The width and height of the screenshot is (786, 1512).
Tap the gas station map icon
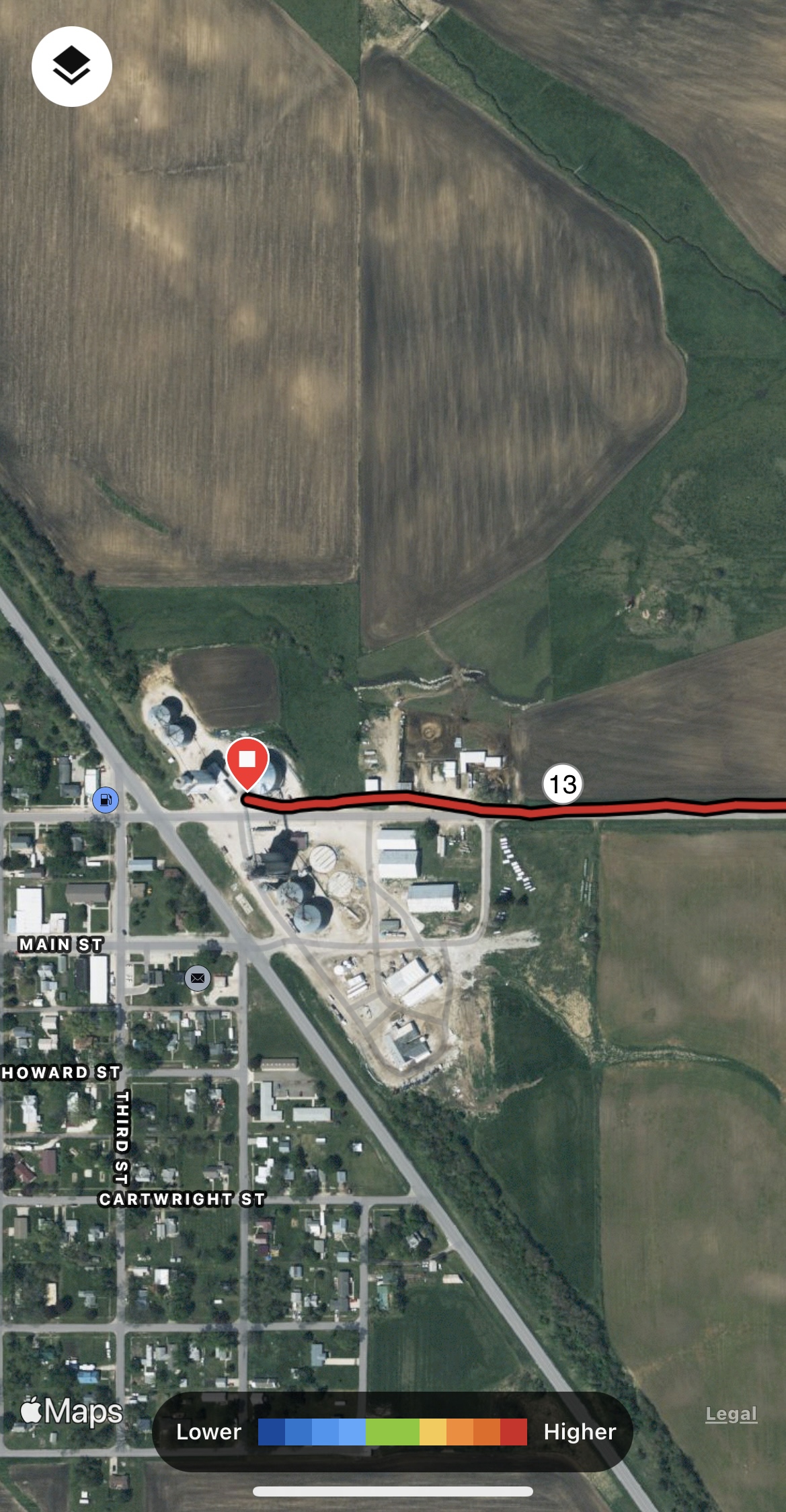tap(106, 800)
